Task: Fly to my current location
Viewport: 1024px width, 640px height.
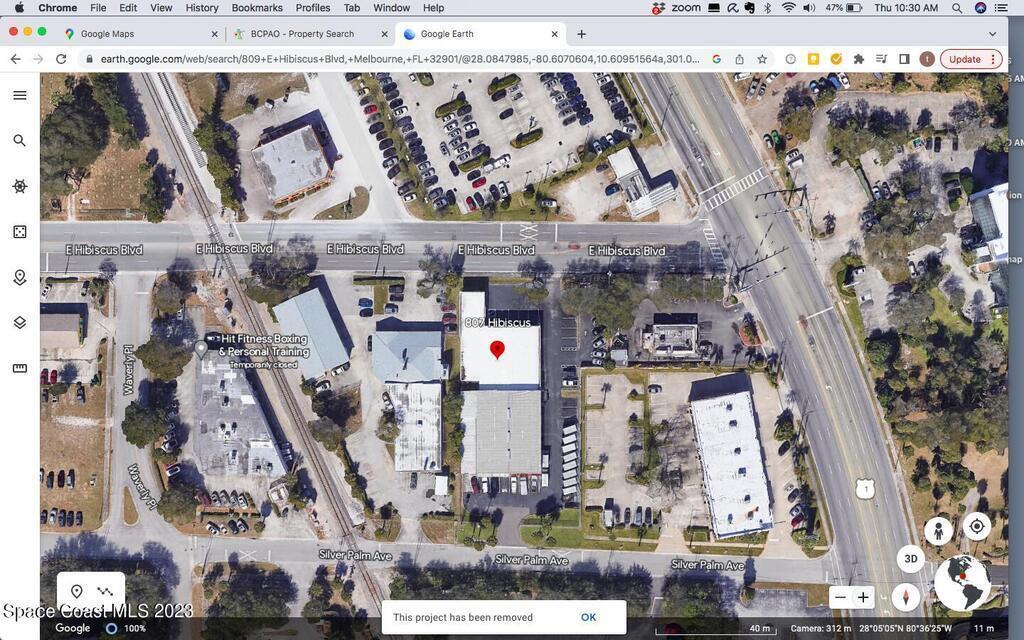Action: pos(976,526)
